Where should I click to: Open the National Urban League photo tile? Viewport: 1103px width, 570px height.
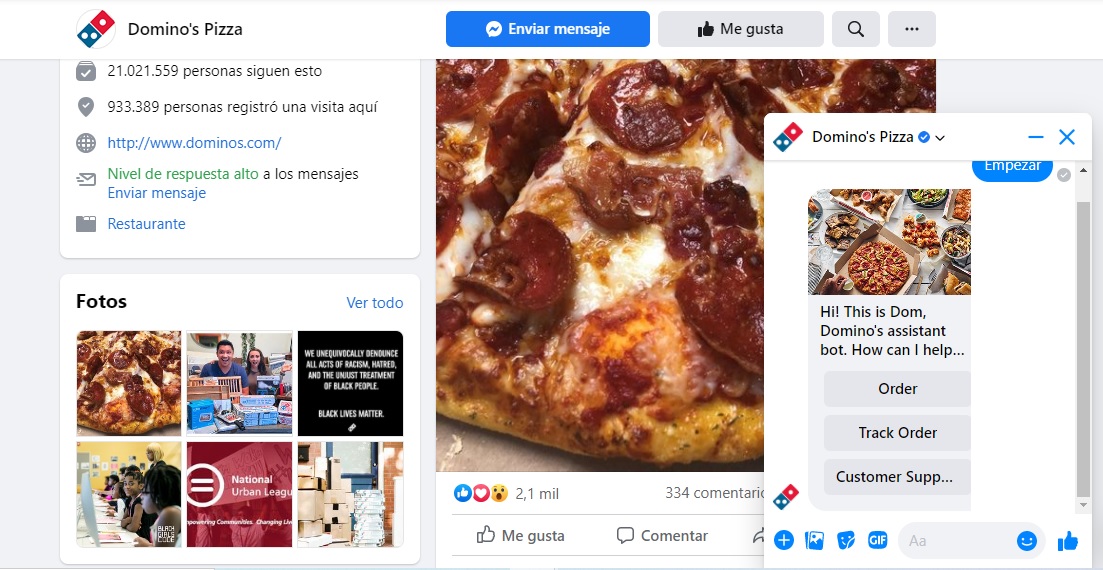click(239, 494)
